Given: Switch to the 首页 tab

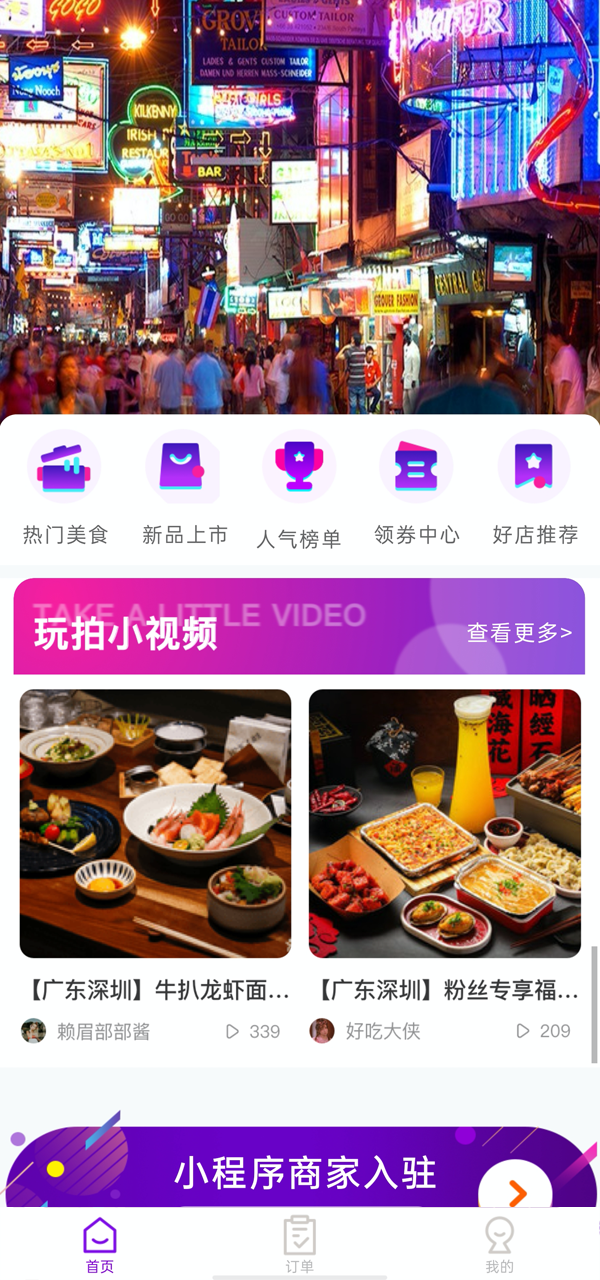Looking at the screenshot, I should [100, 1245].
